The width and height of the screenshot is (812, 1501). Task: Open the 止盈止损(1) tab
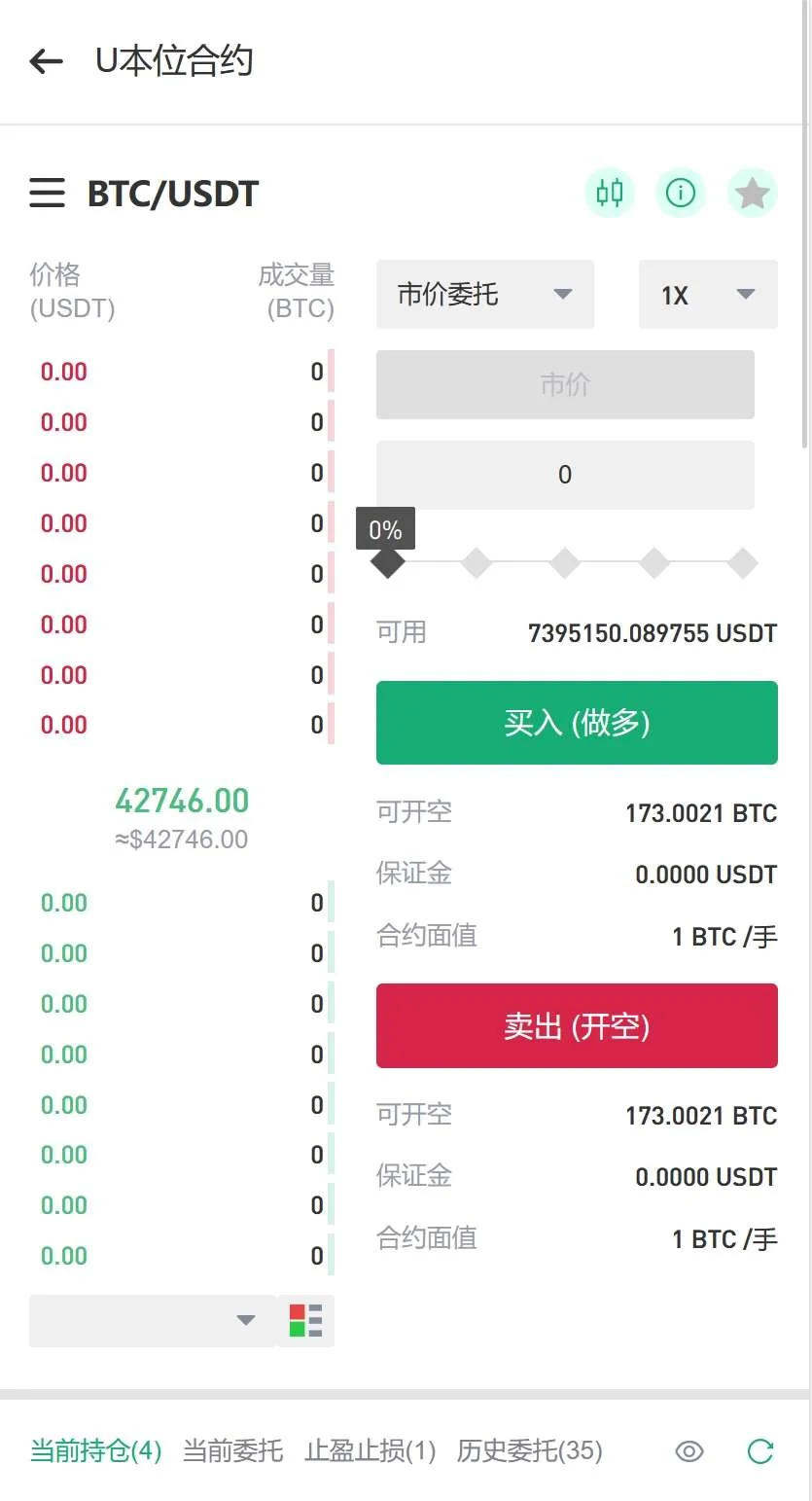(370, 1451)
